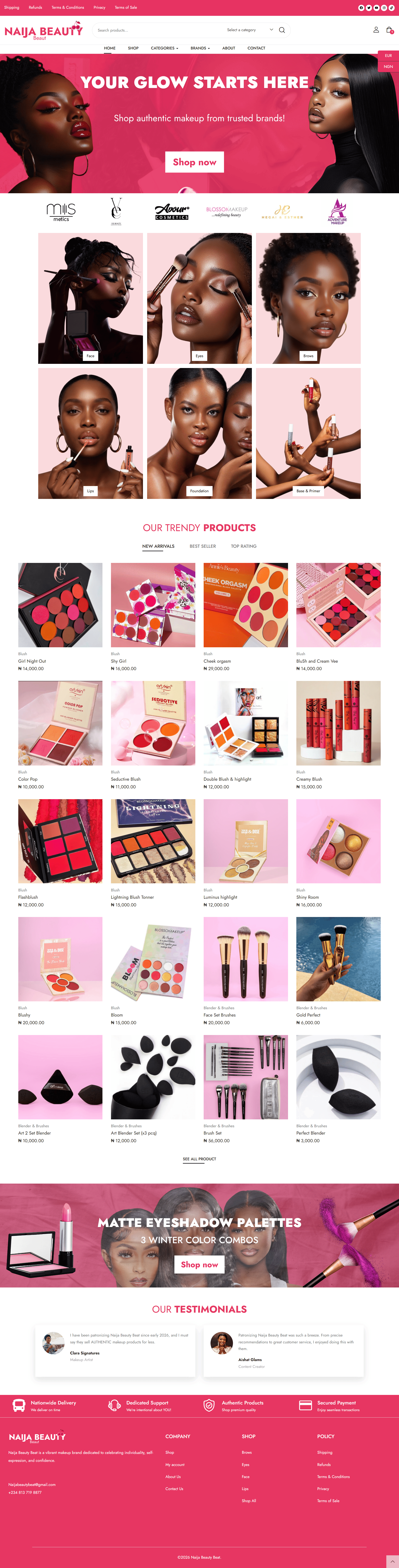Viewport: 399px width, 1568px height.
Task: Expand the BRANDS menu
Action: pos(200,48)
